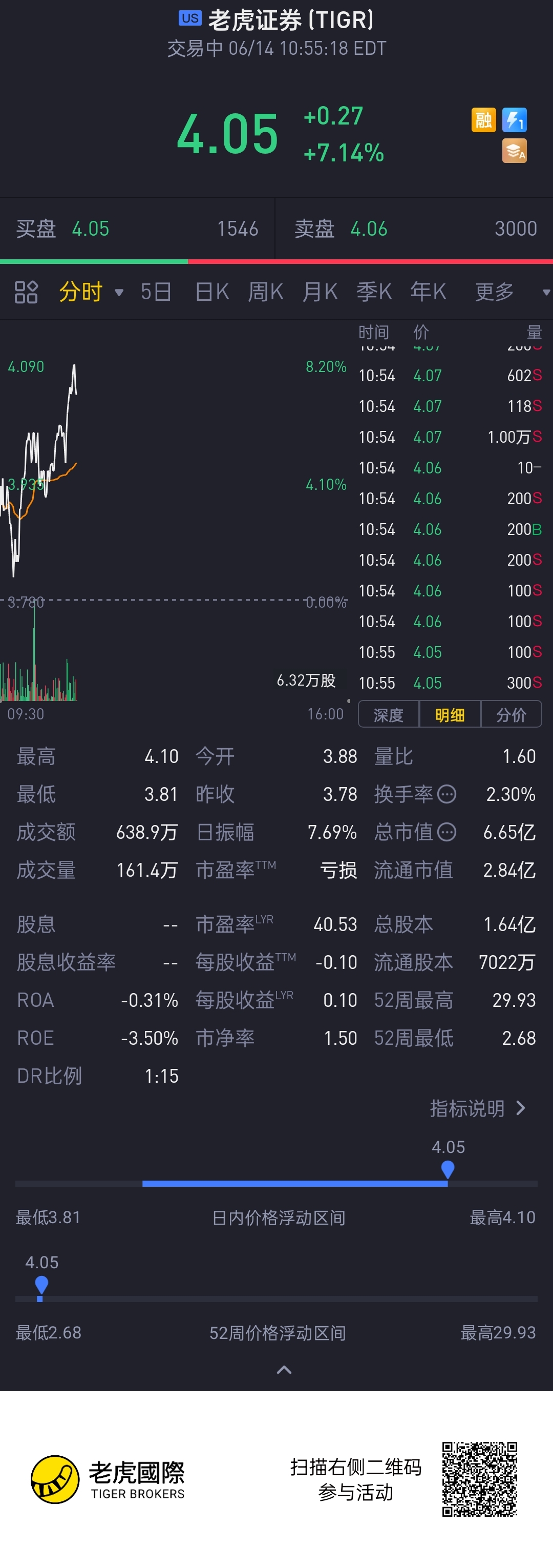
Task: Switch to the 日K chart
Action: (x=211, y=292)
